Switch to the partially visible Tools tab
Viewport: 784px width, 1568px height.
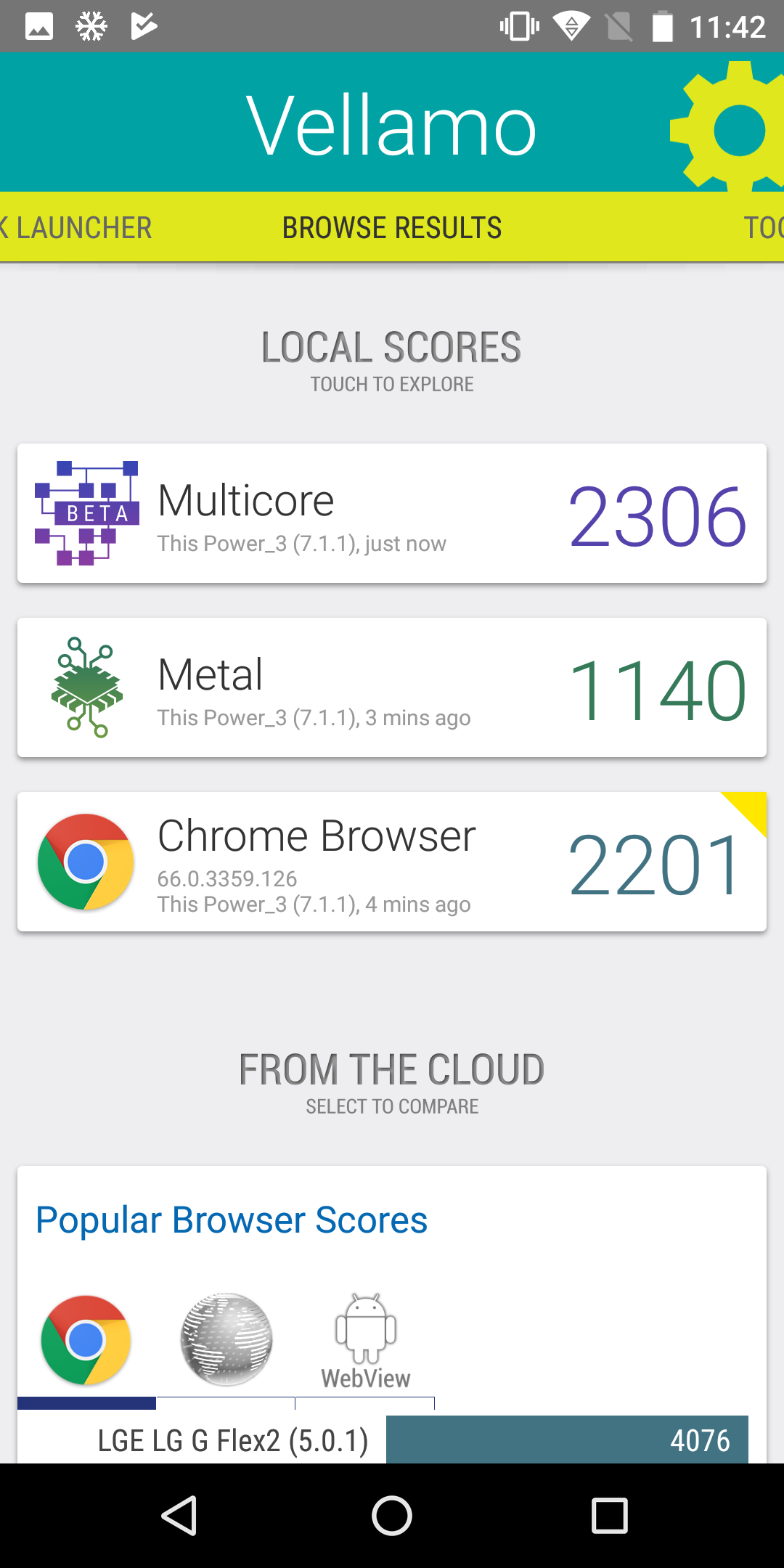(764, 228)
